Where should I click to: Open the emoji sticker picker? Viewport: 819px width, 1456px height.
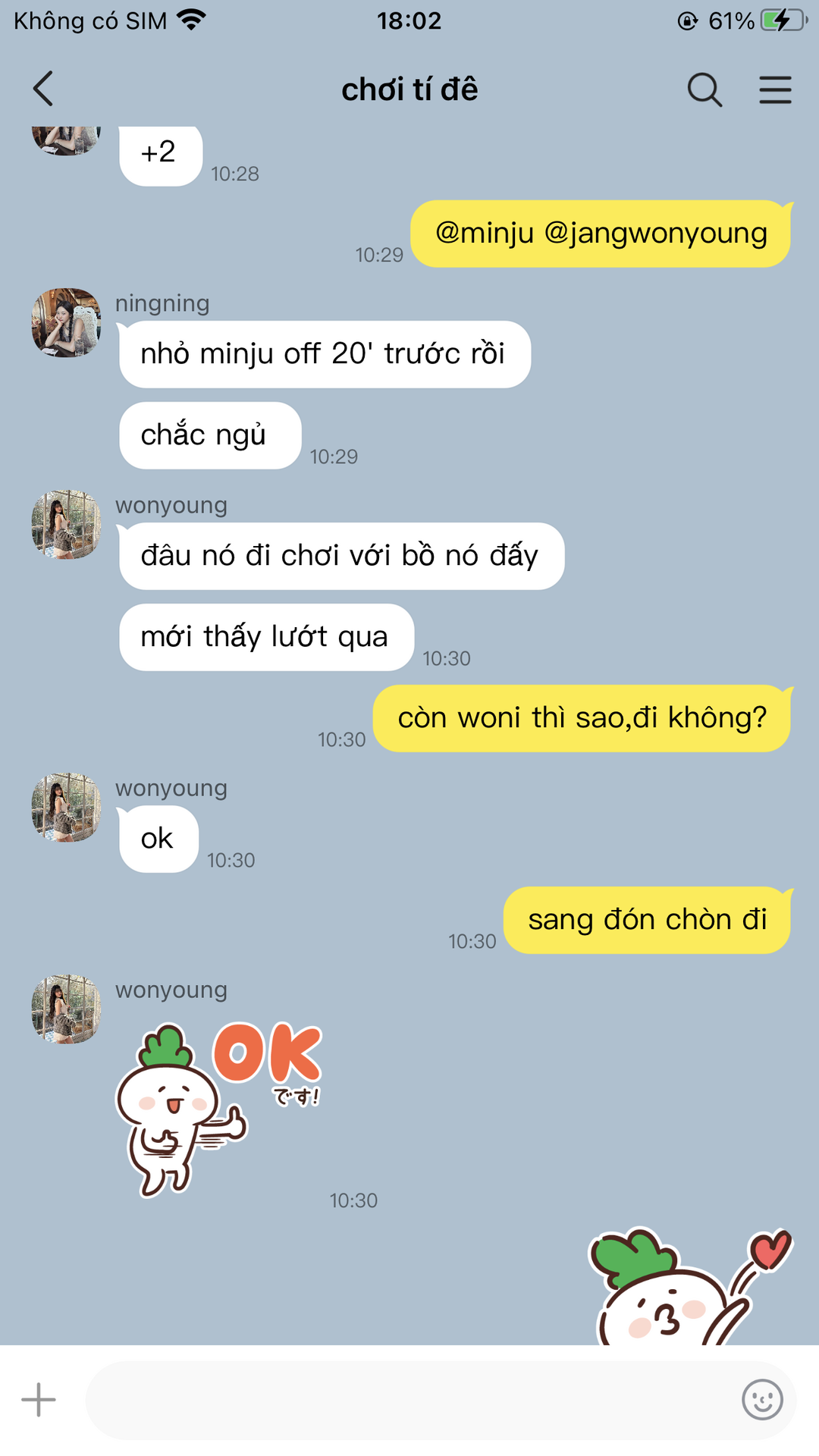coord(762,1399)
